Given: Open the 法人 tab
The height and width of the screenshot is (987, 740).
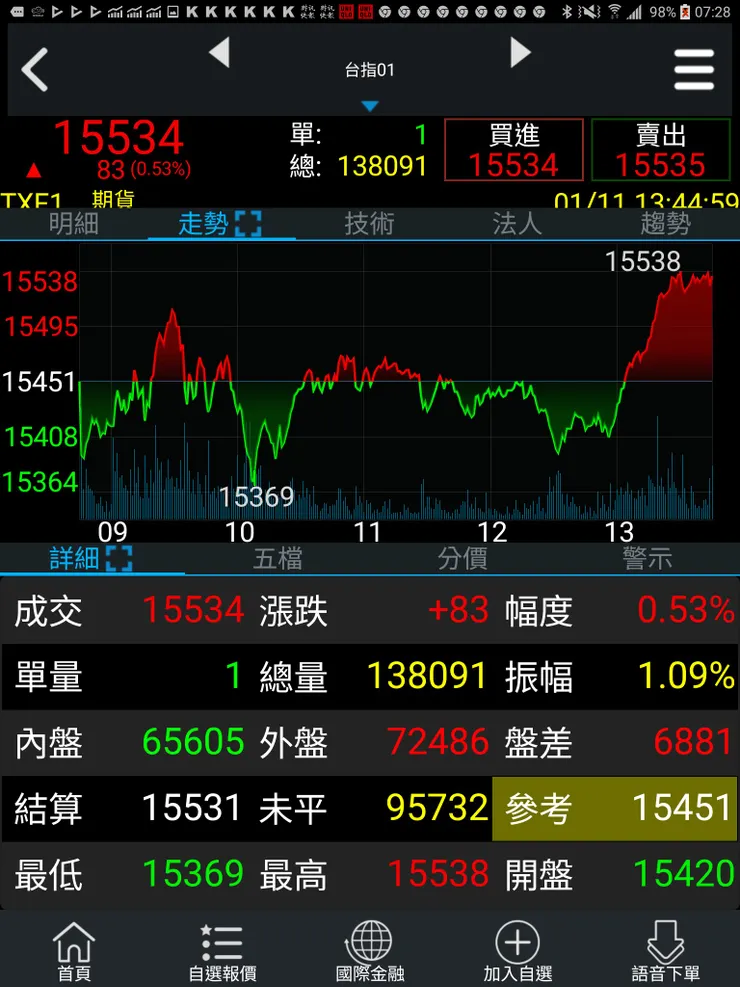Looking at the screenshot, I should coord(517,224).
